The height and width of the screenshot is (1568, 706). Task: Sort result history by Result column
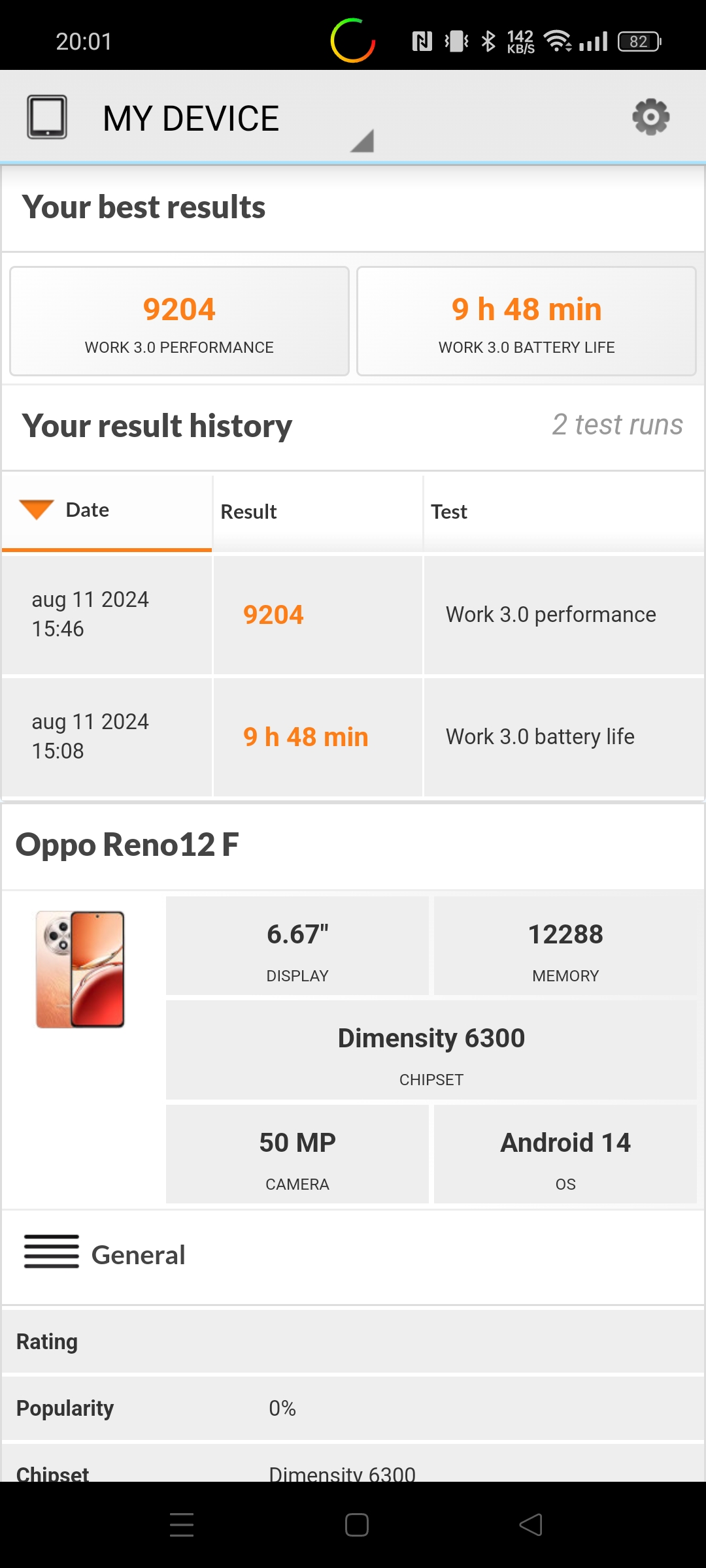(x=318, y=512)
